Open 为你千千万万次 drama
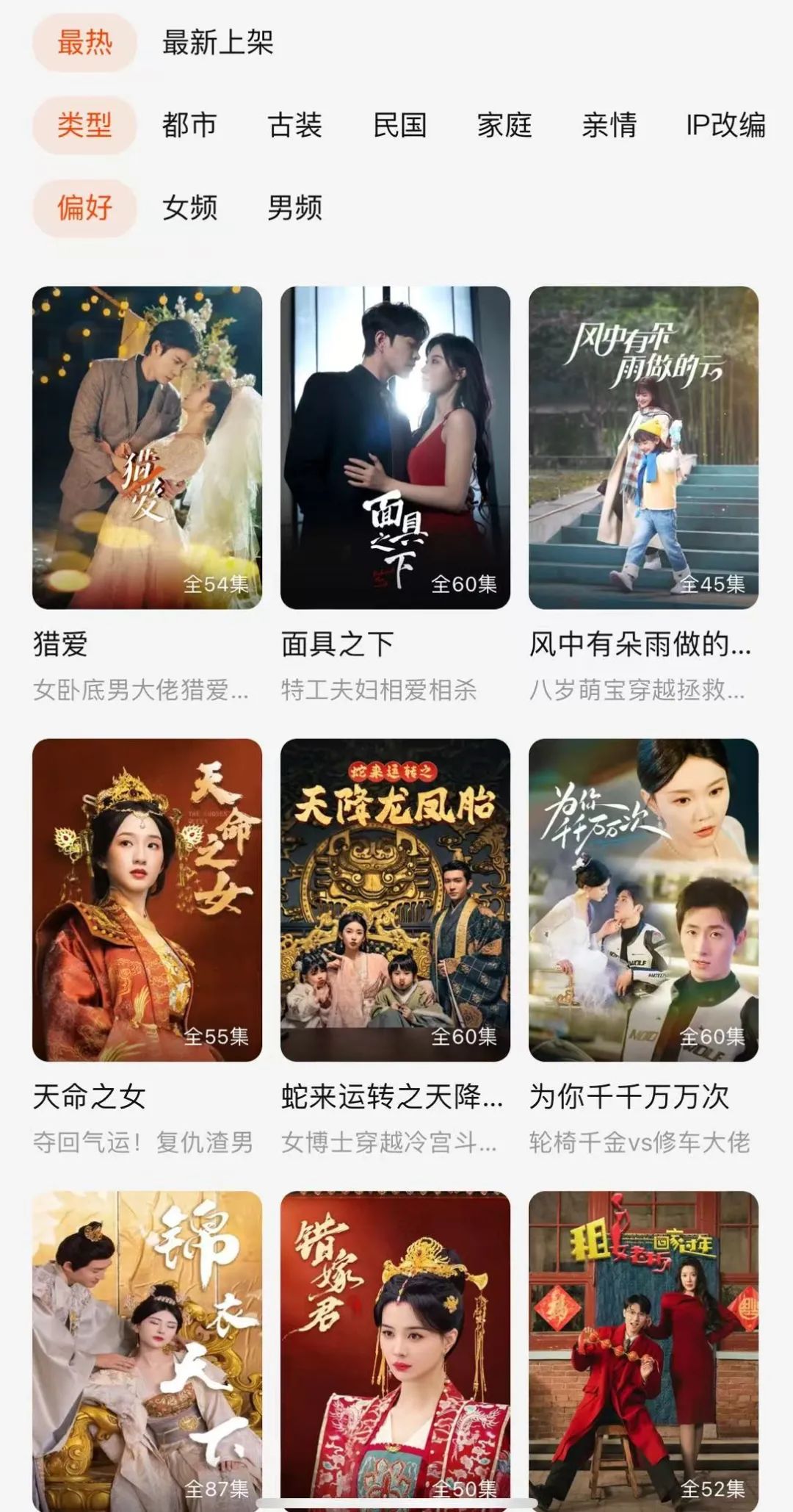Viewport: 793px width, 1512px height. [x=643, y=899]
